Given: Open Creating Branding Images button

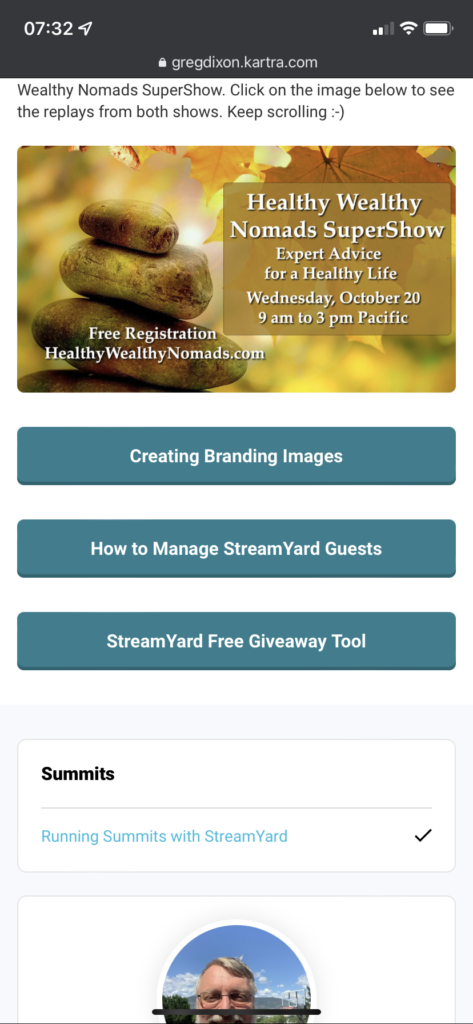Looking at the screenshot, I should click(236, 456).
